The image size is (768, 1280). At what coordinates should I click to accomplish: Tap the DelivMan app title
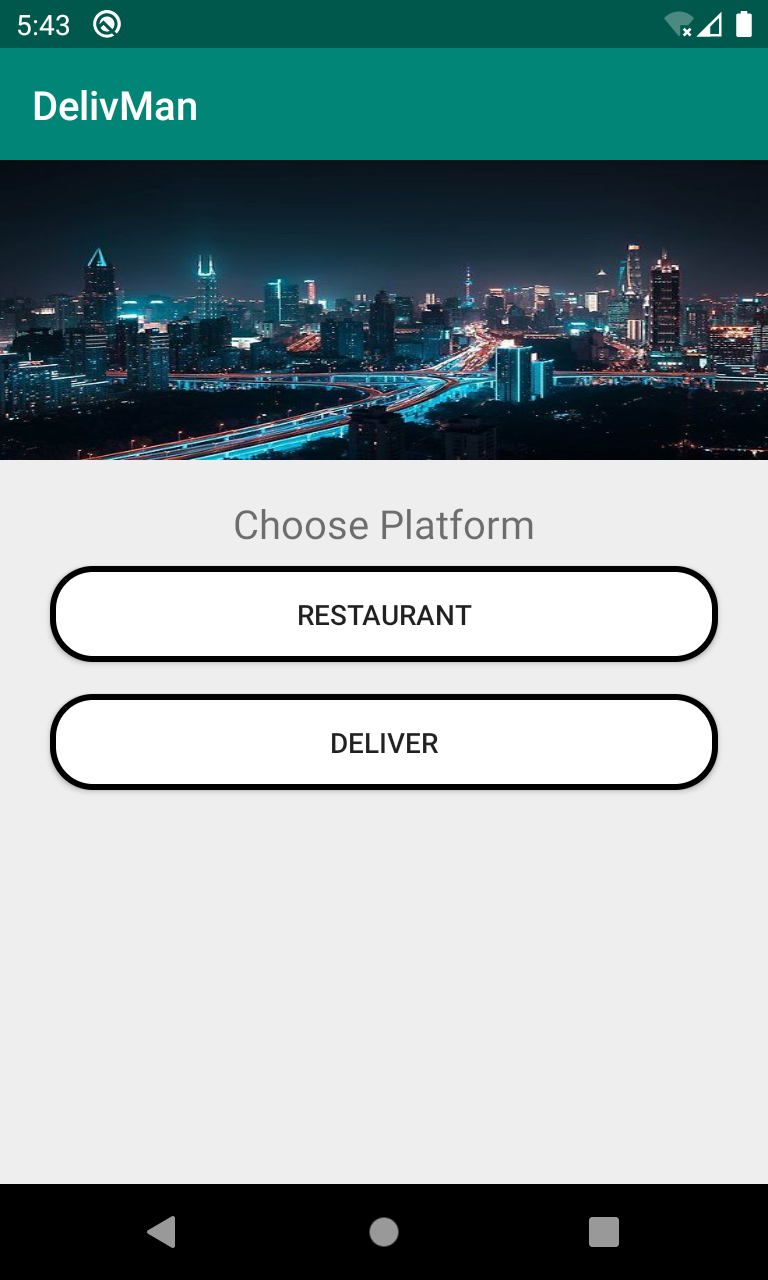pos(114,104)
